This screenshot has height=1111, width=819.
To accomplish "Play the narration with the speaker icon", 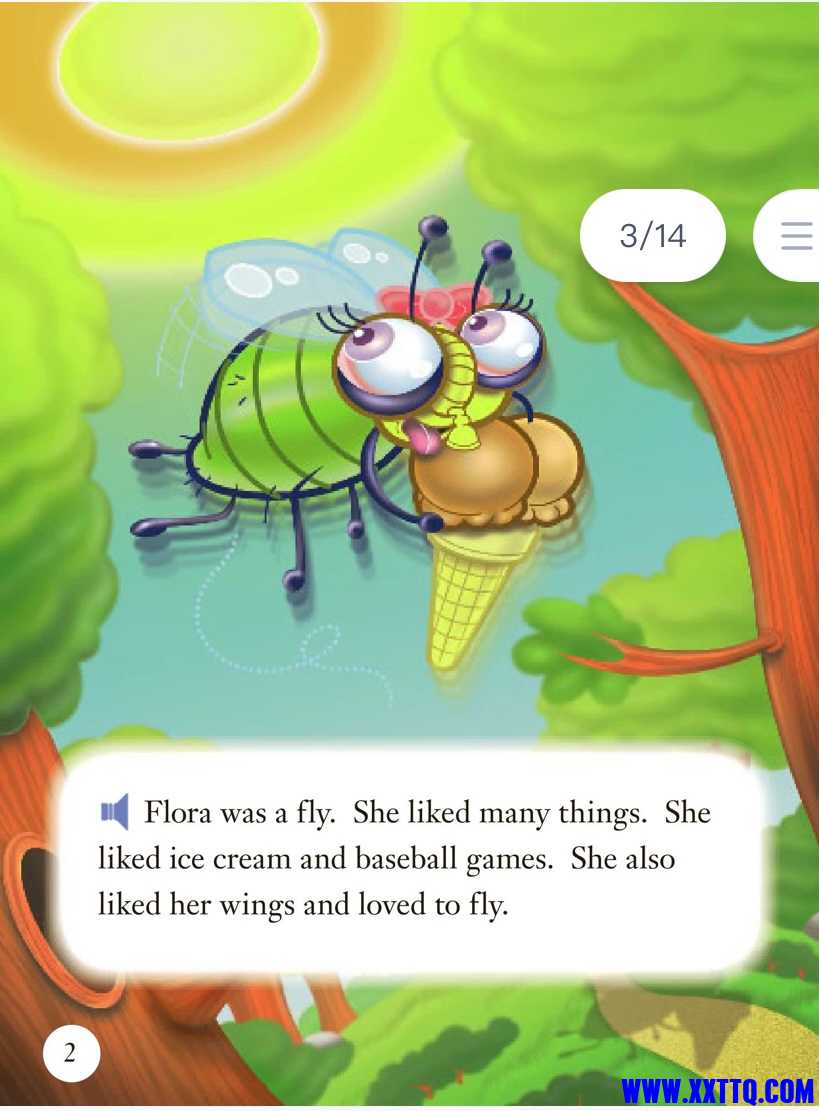I will coord(115,811).
